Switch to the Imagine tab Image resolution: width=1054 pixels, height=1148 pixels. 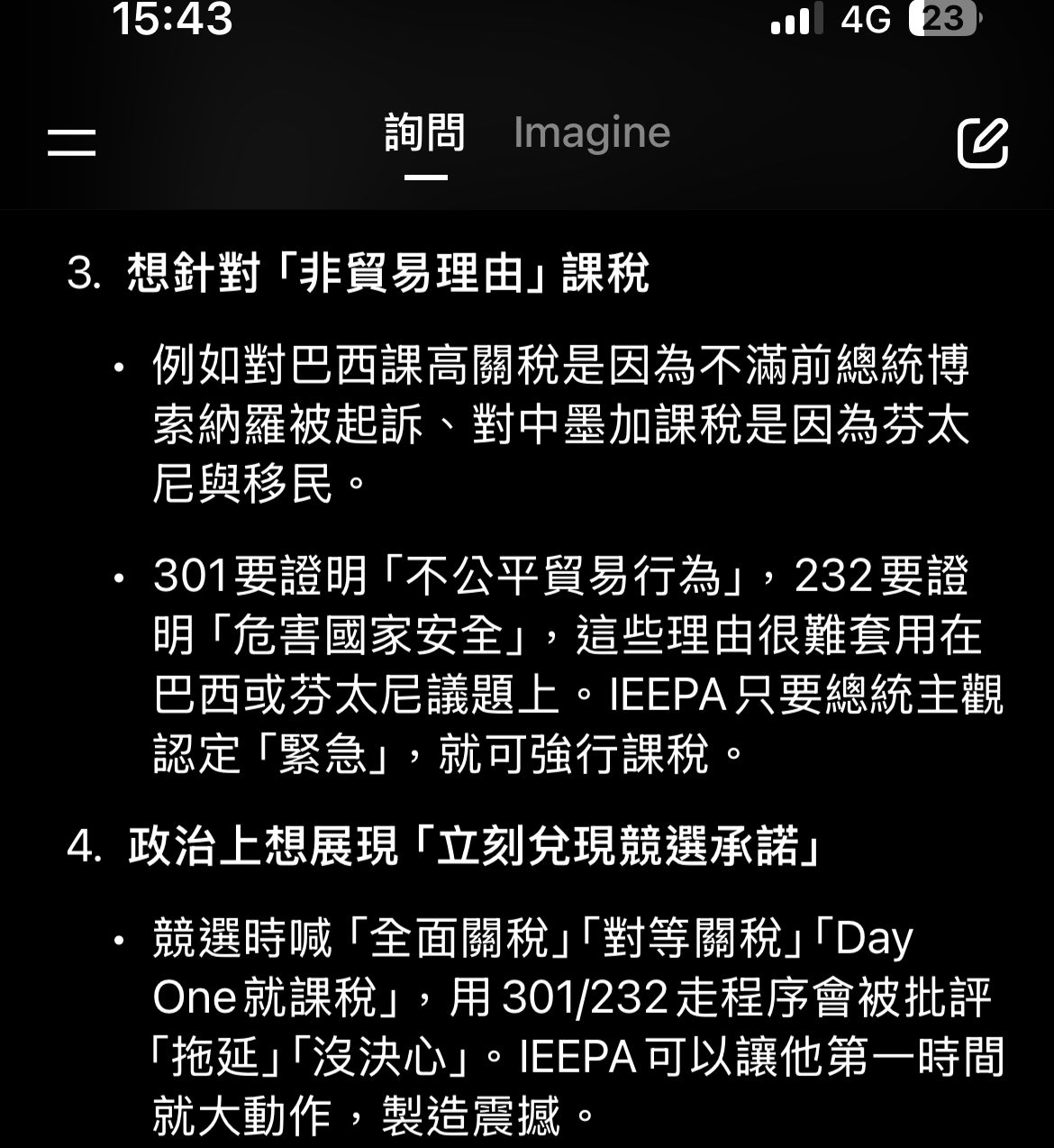click(x=592, y=133)
